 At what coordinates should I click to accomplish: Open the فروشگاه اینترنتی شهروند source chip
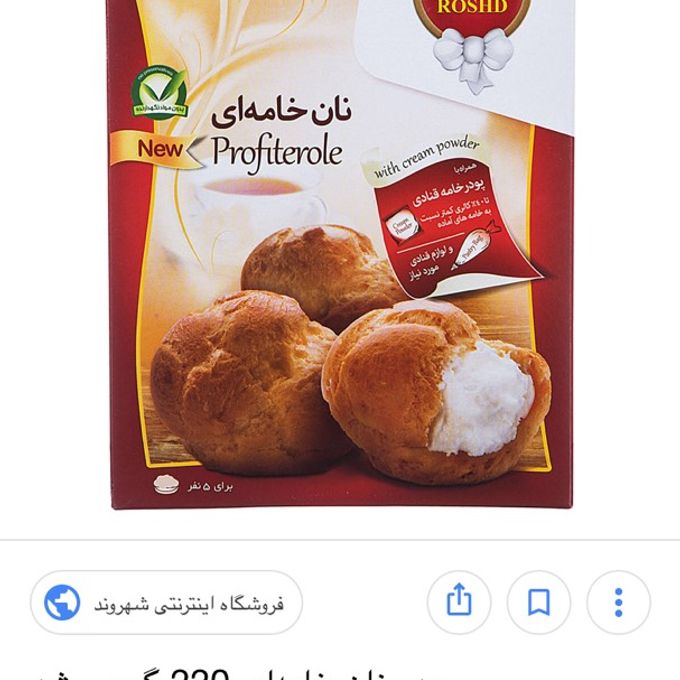(166, 603)
